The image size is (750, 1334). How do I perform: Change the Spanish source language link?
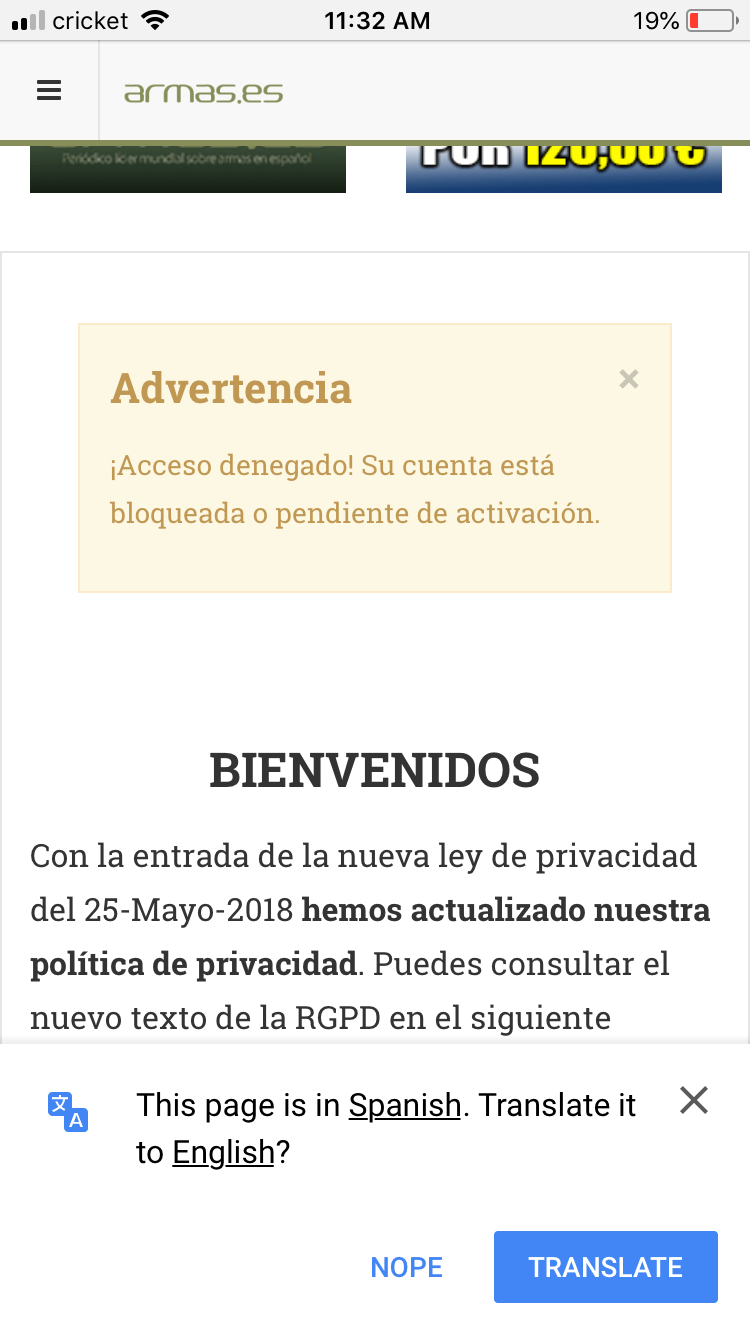click(x=404, y=1105)
